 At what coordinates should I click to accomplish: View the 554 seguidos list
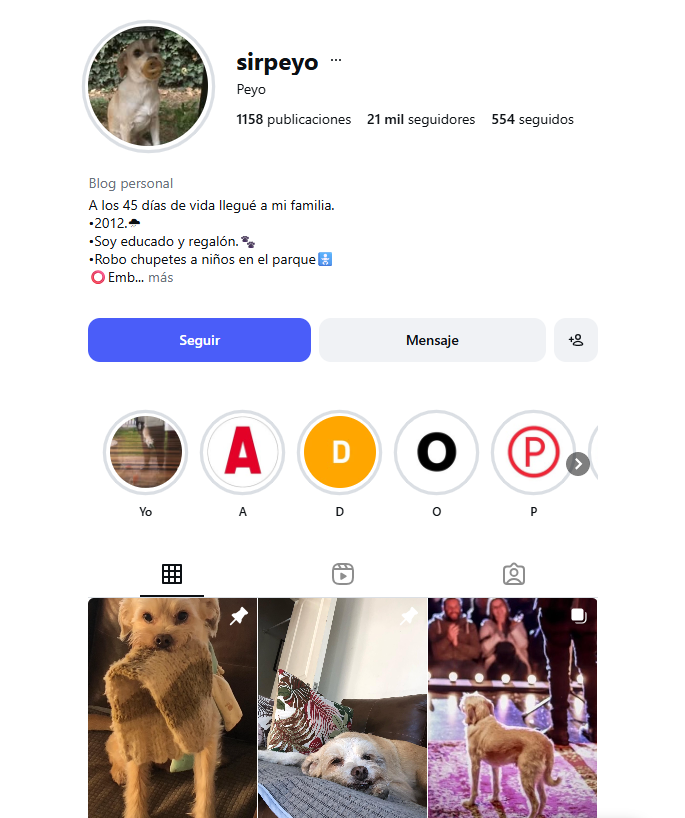tap(532, 119)
